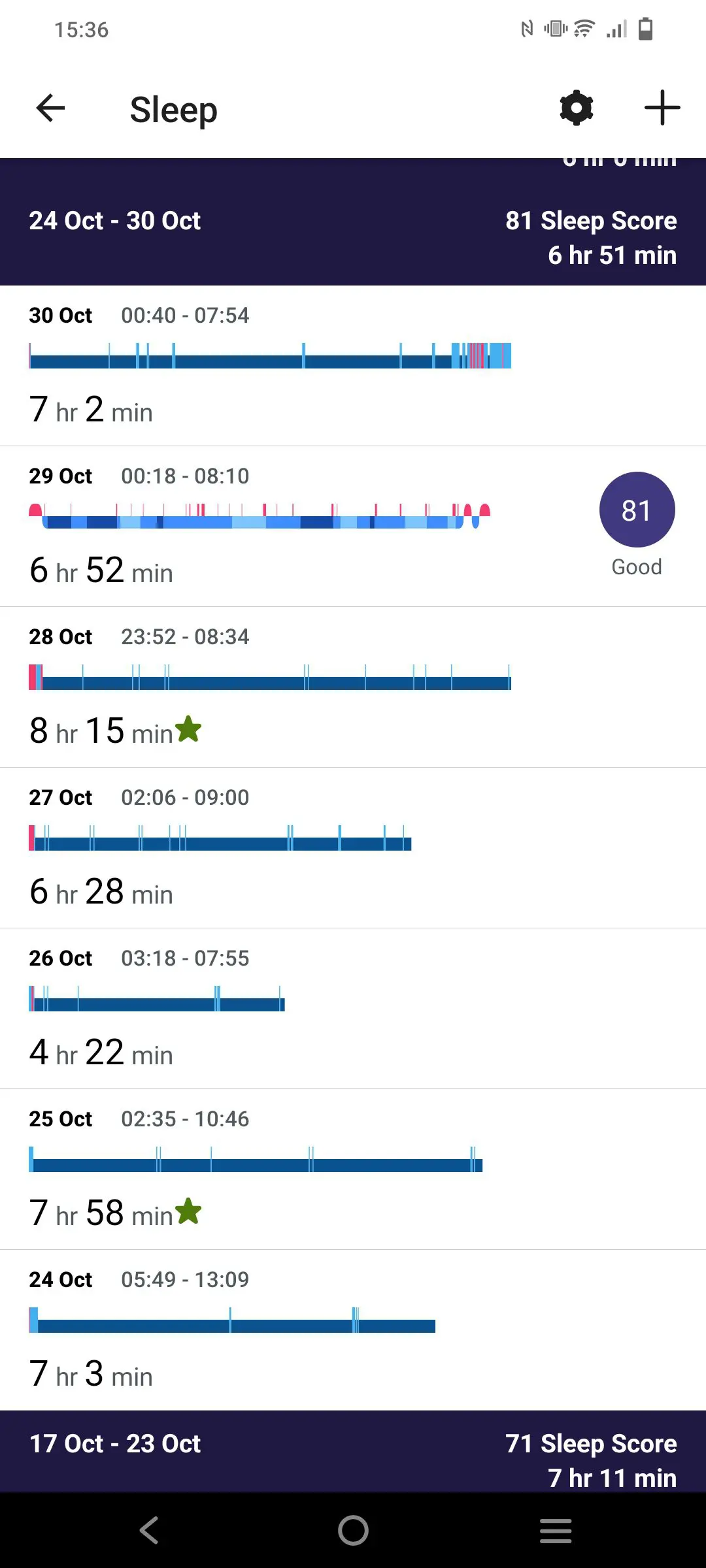Screen dimensions: 706x1568
Task: Open recent apps from navigation bar
Action: tap(556, 1530)
